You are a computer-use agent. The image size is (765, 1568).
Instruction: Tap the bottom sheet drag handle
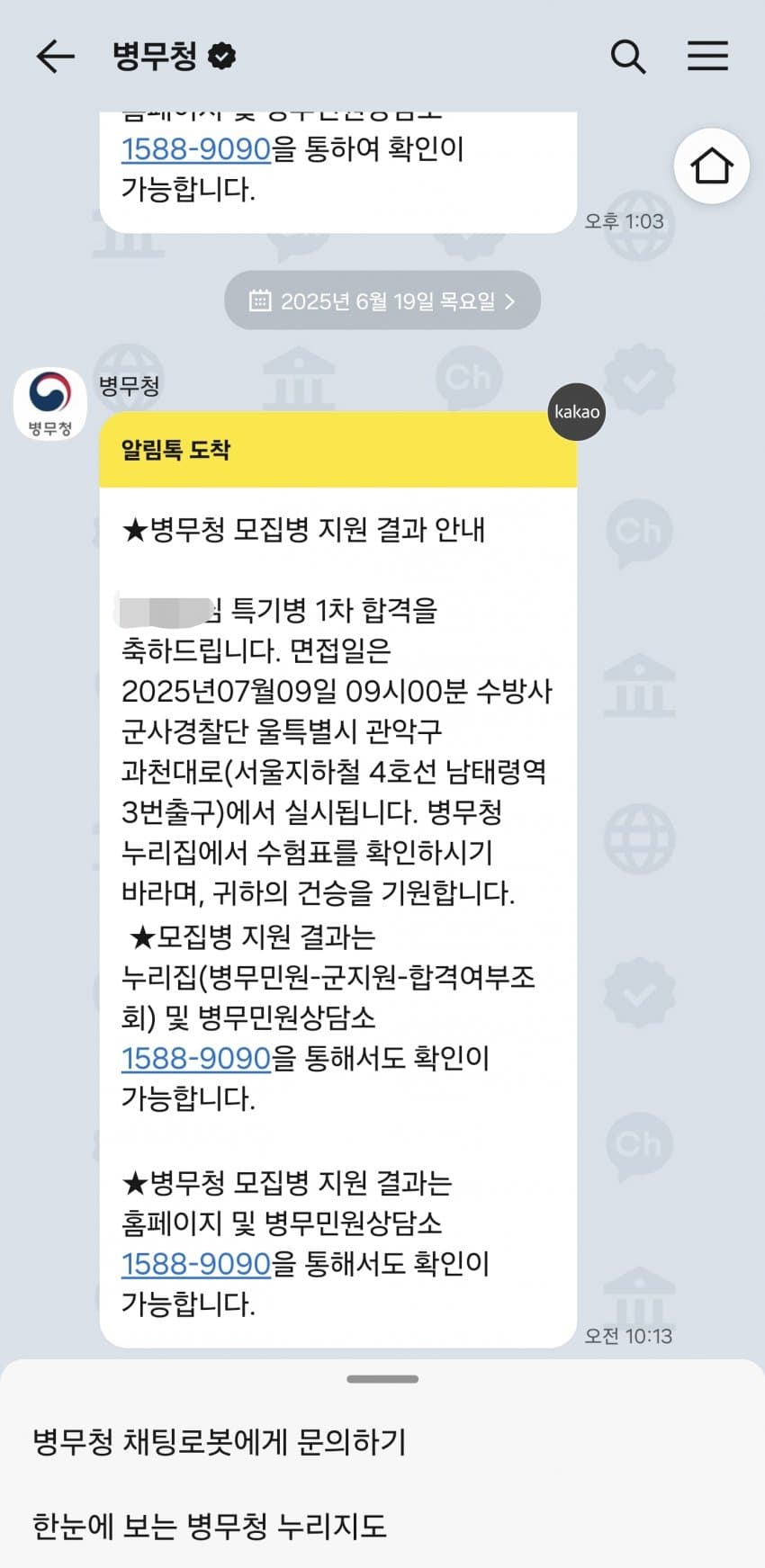click(382, 1379)
